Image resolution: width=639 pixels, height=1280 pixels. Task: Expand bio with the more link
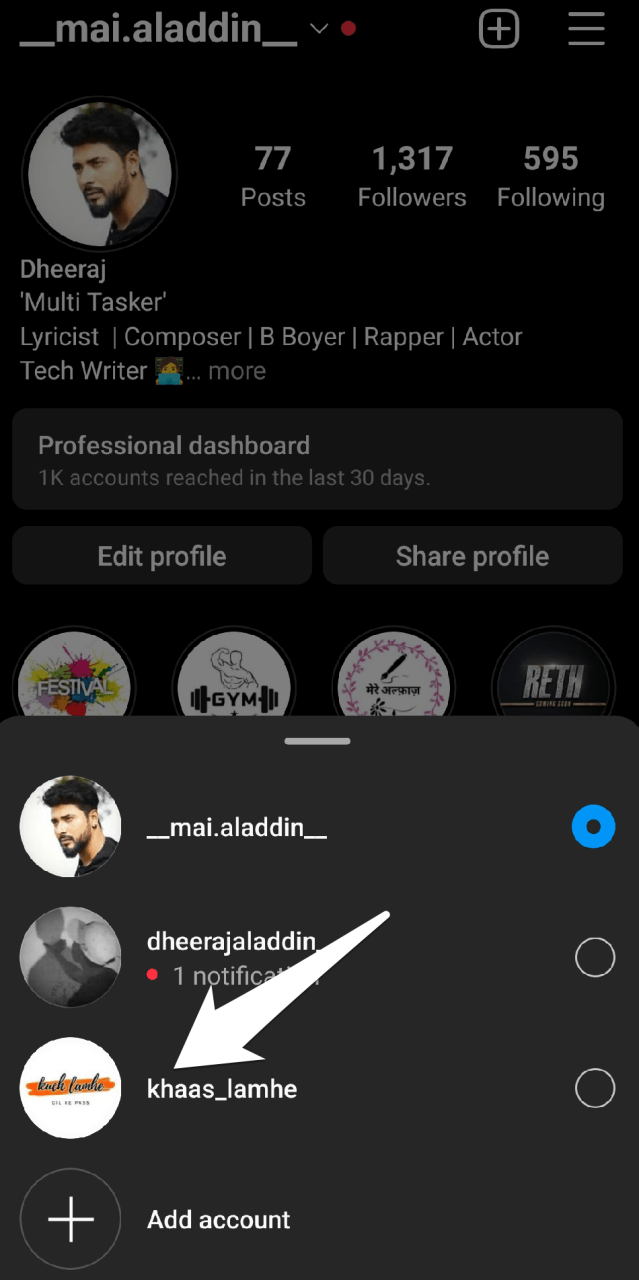pos(237,371)
